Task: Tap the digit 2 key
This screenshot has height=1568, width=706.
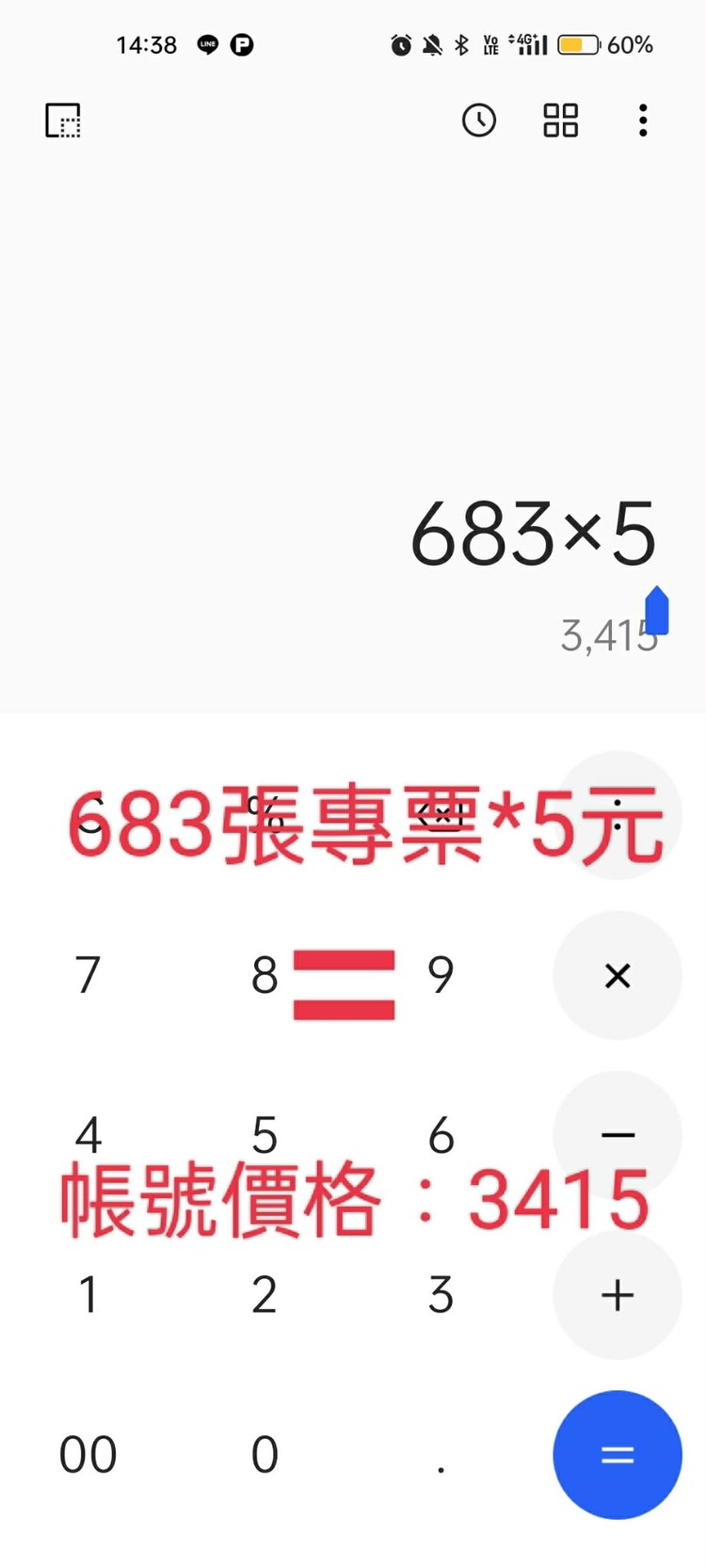Action: pyautogui.click(x=265, y=1295)
